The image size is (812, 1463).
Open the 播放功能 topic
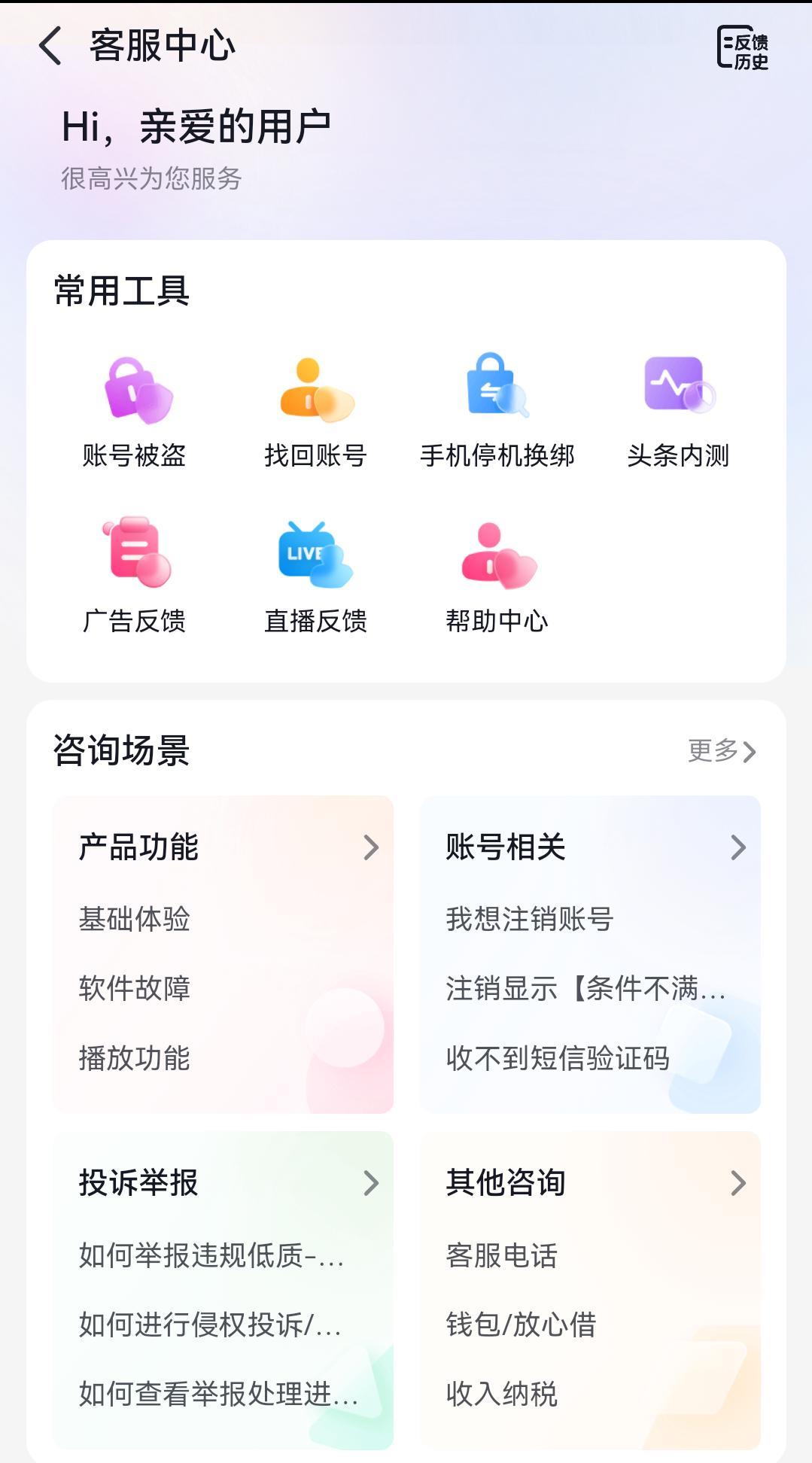pyautogui.click(x=135, y=1058)
